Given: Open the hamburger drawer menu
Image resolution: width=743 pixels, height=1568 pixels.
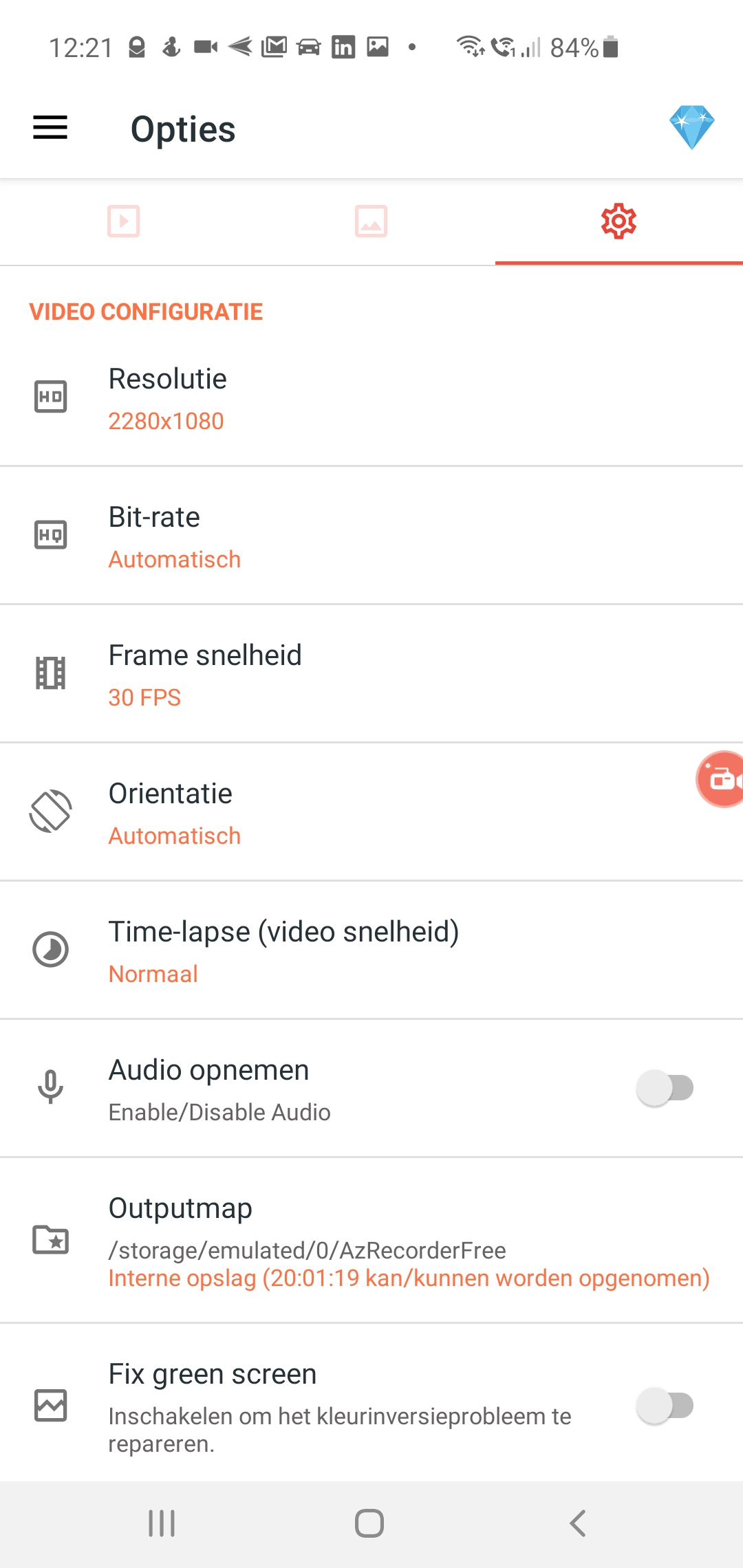Looking at the screenshot, I should click(50, 128).
